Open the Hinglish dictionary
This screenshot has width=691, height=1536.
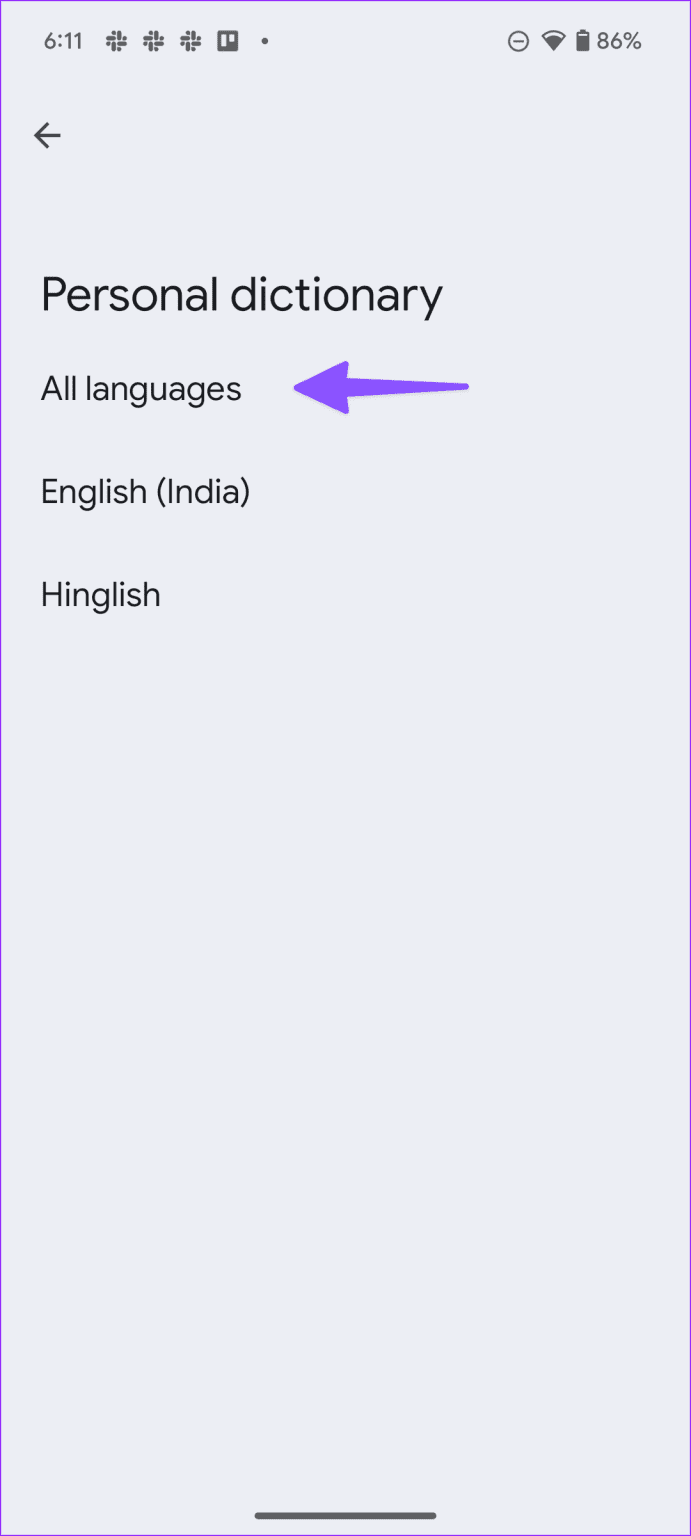(101, 595)
